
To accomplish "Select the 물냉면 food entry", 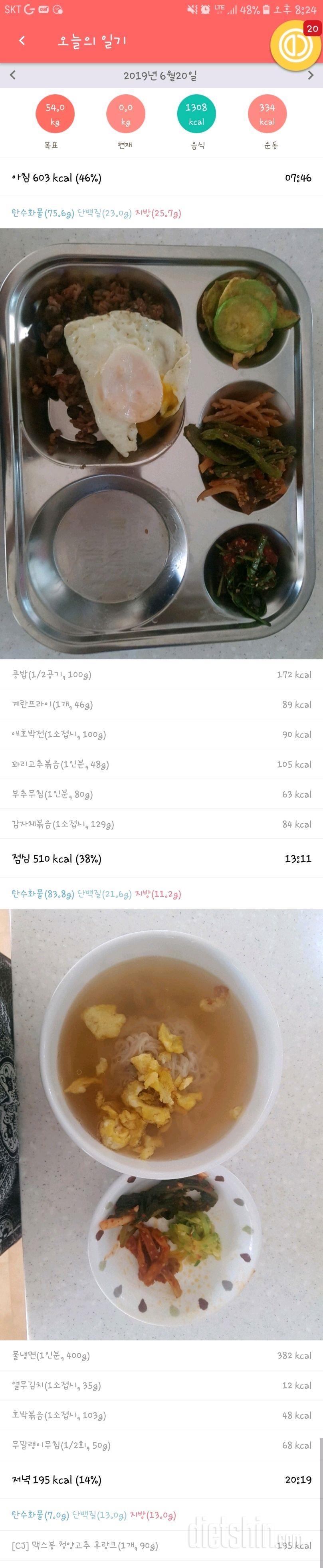I will 161,1356.
